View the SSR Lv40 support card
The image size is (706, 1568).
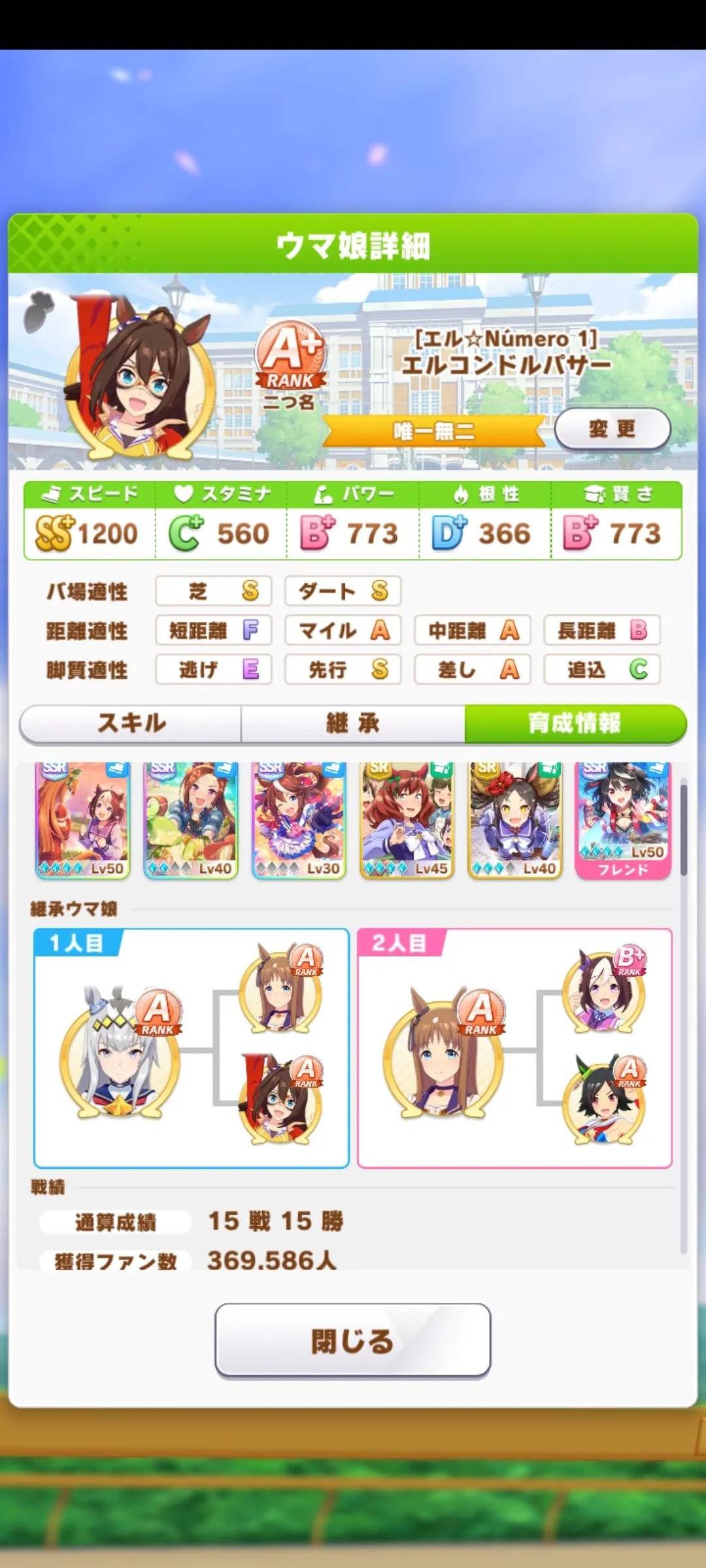[190, 819]
